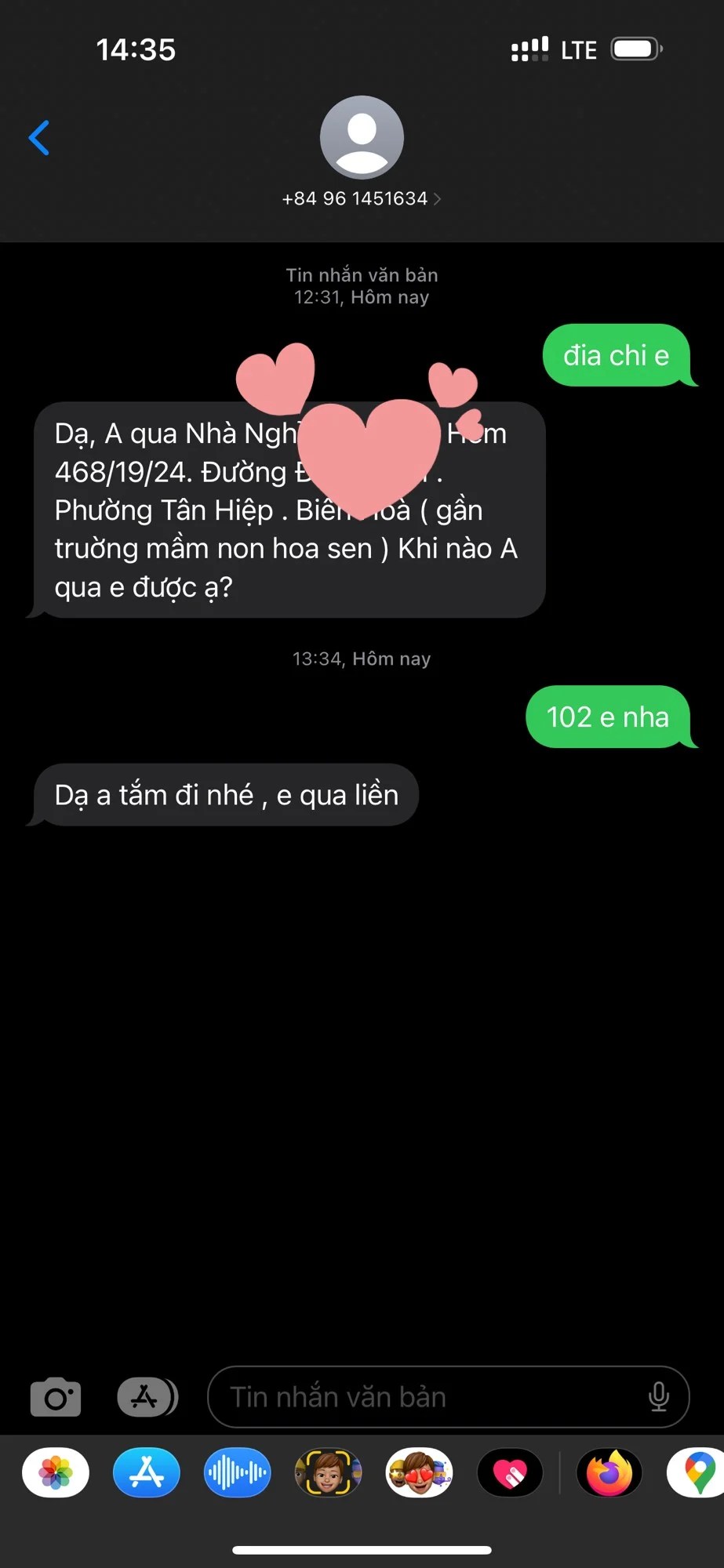
Task: Open the App Store in the app strip
Action: (x=147, y=1472)
